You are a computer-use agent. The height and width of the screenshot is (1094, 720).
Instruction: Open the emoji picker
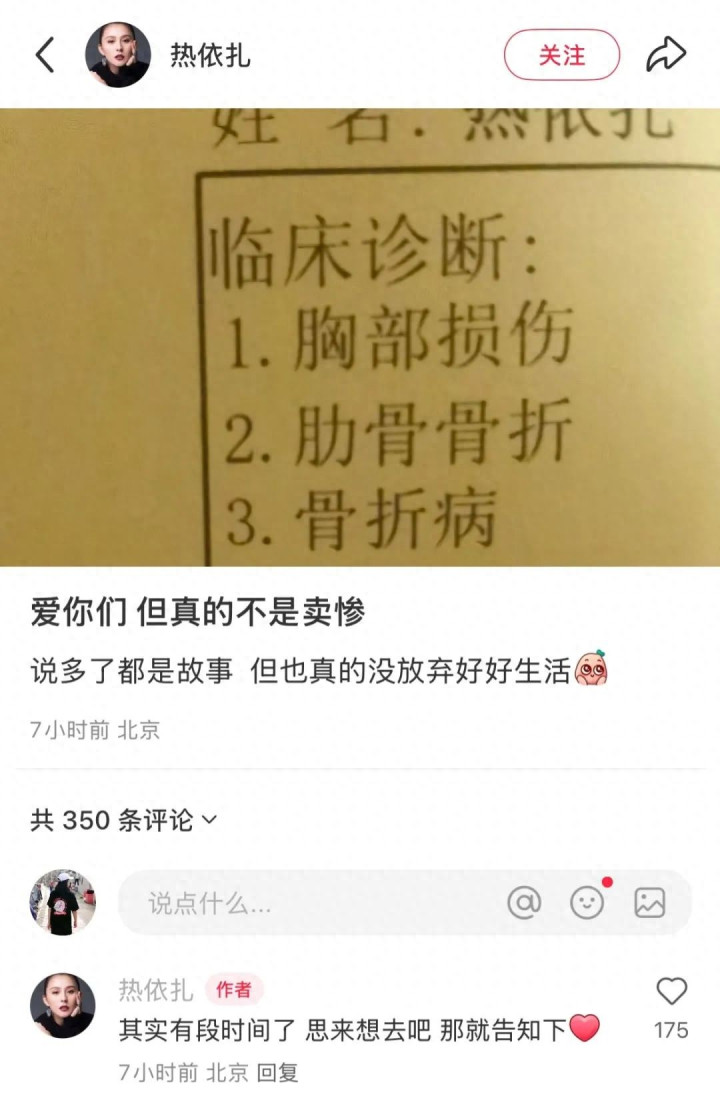[x=588, y=903]
